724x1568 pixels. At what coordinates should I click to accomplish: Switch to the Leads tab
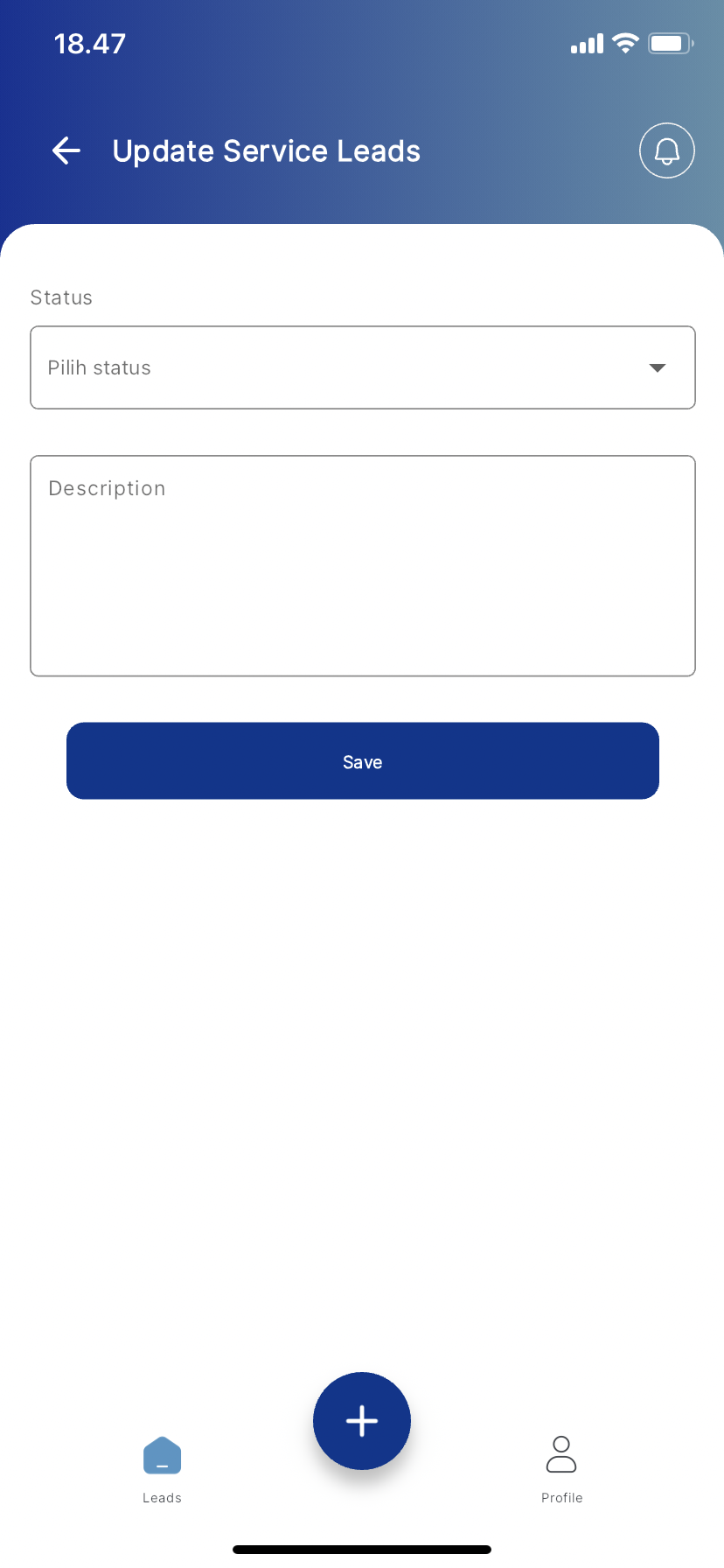coord(162,1470)
